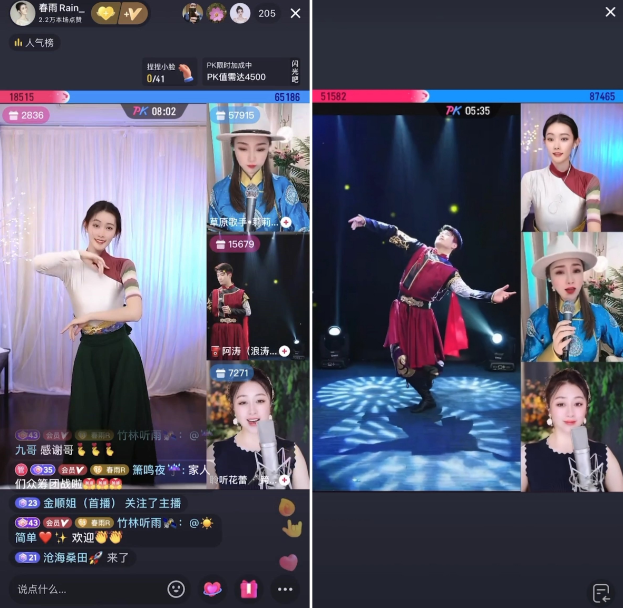The width and height of the screenshot is (623, 608).
Task: Type a comment in 说点什么 field
Action: 80,589
